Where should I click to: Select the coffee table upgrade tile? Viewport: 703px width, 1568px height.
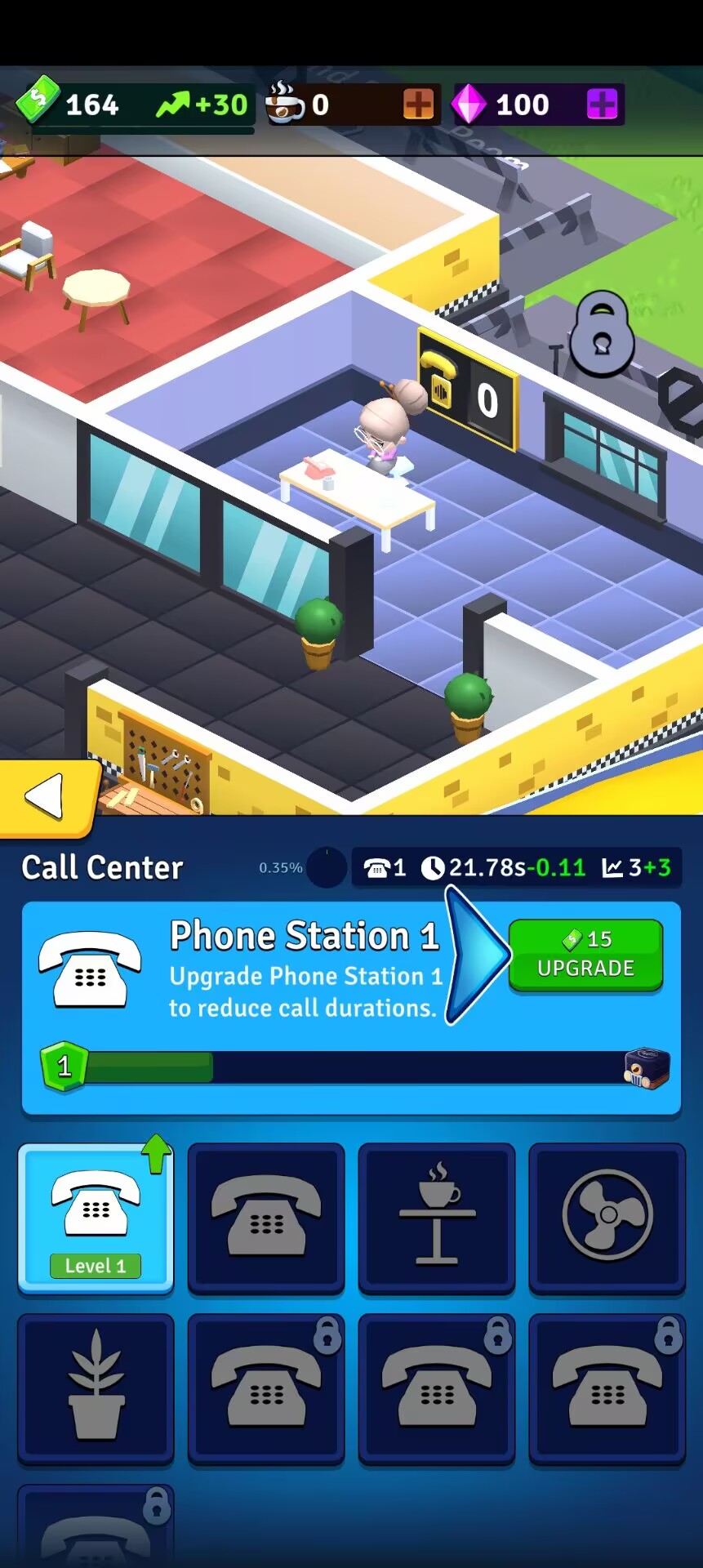[x=437, y=1218]
